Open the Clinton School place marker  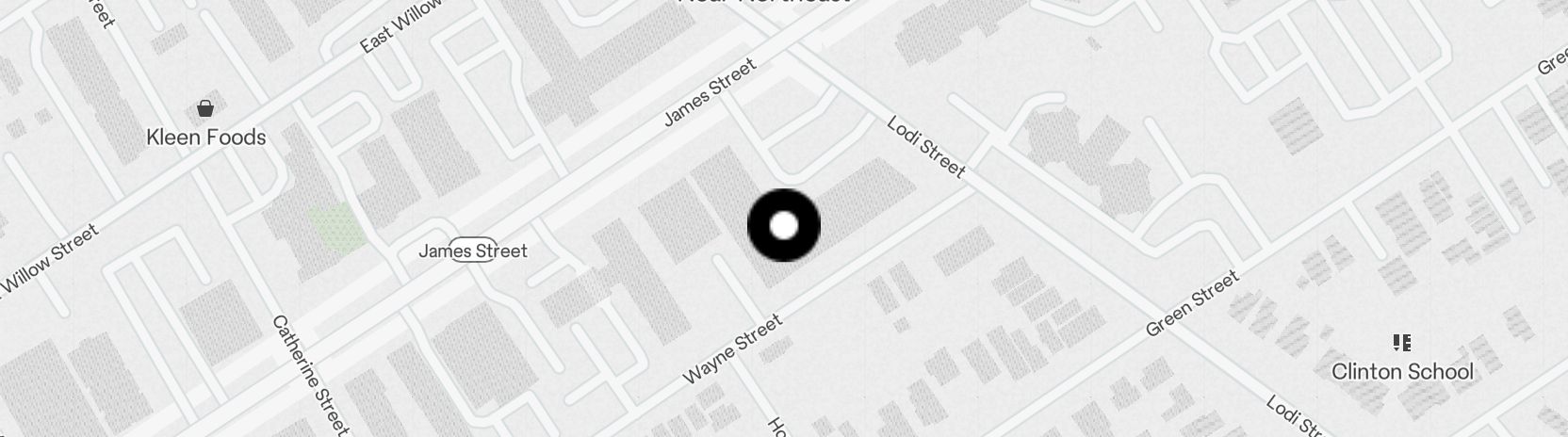[1401, 343]
